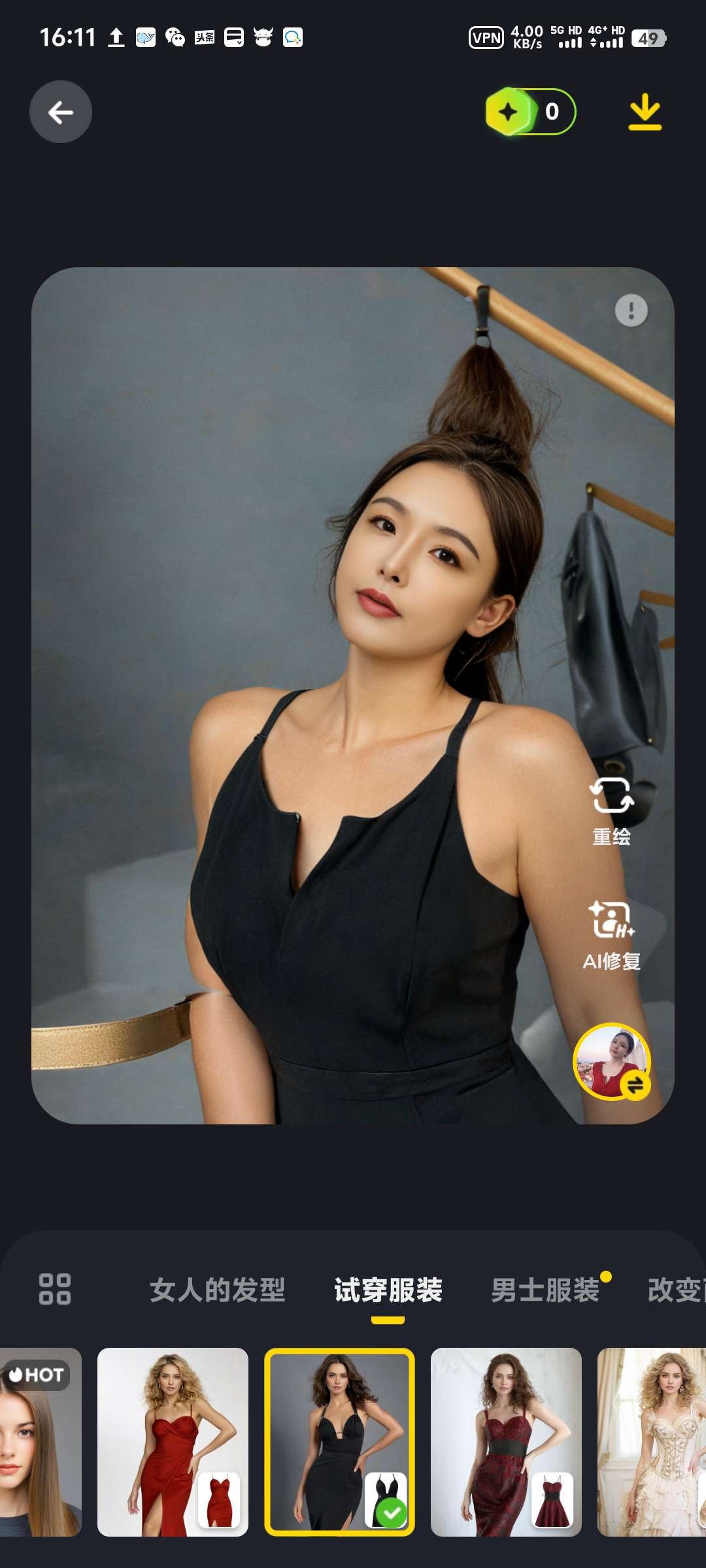The height and width of the screenshot is (1568, 706).
Task: Switch to 女人的发型 tab
Action: pyautogui.click(x=217, y=1290)
